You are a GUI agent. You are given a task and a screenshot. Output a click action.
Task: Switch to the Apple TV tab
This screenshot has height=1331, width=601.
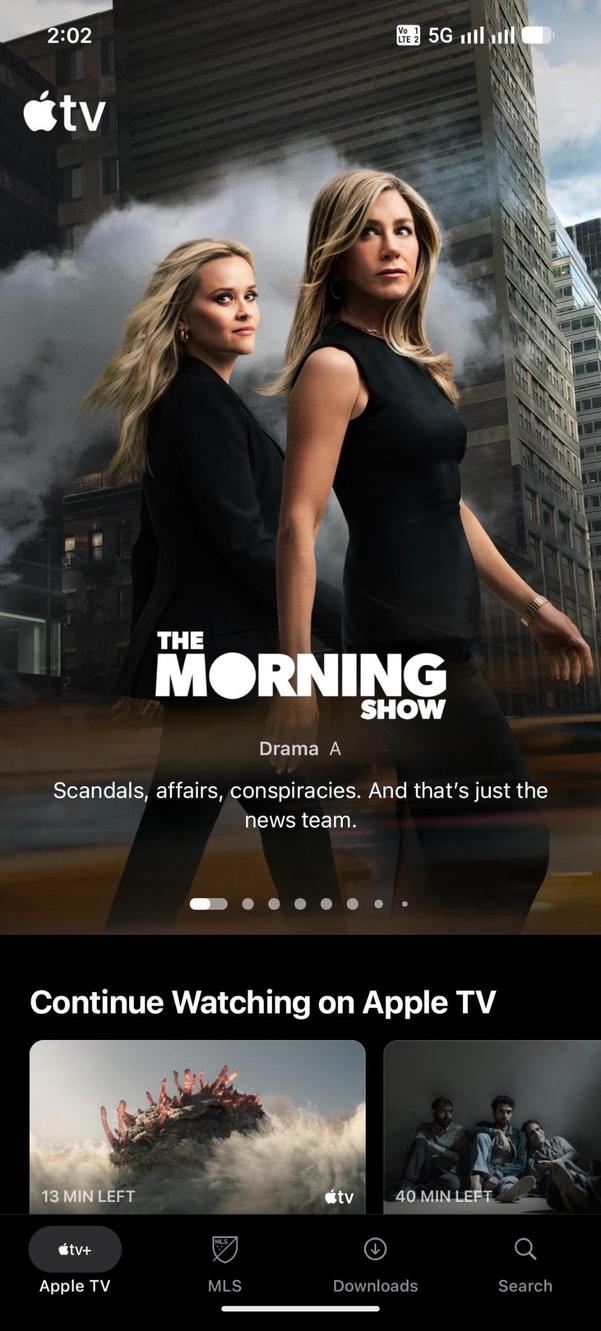coord(75,1261)
